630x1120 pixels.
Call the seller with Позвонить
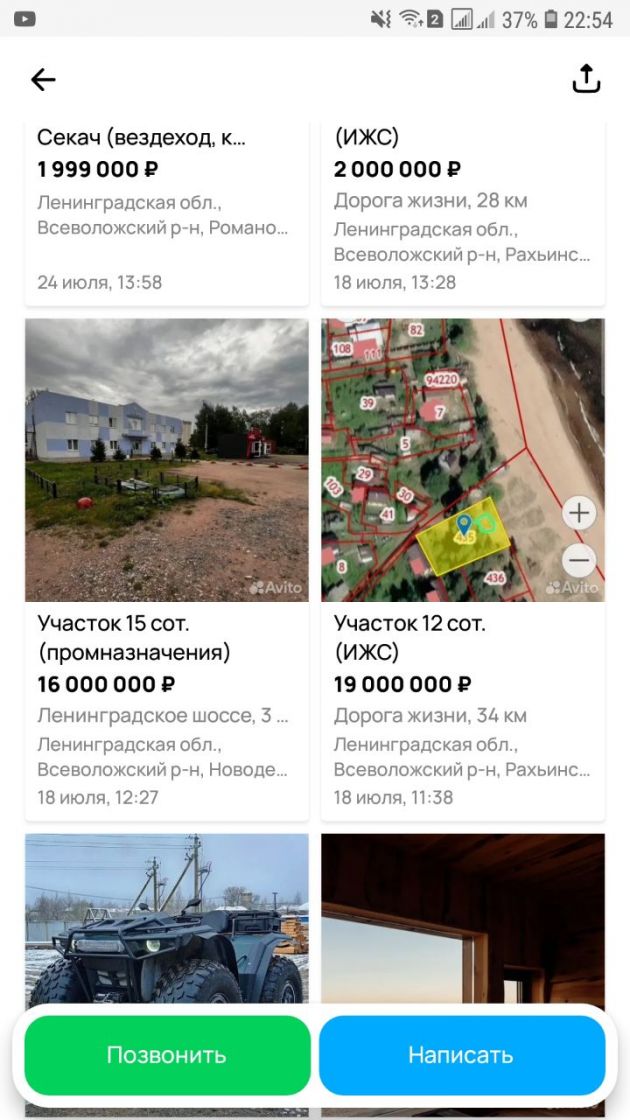[167, 1055]
